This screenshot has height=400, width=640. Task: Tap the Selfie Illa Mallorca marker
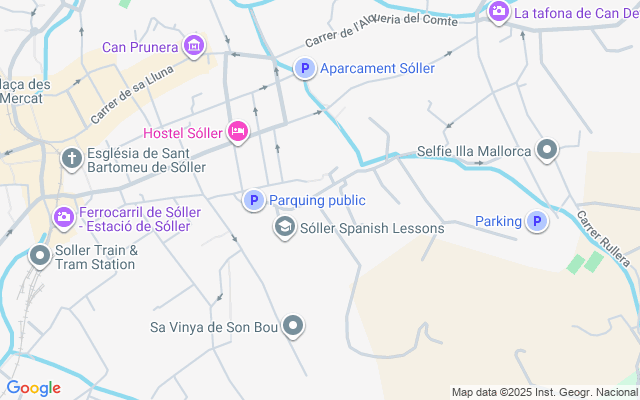[547, 150]
